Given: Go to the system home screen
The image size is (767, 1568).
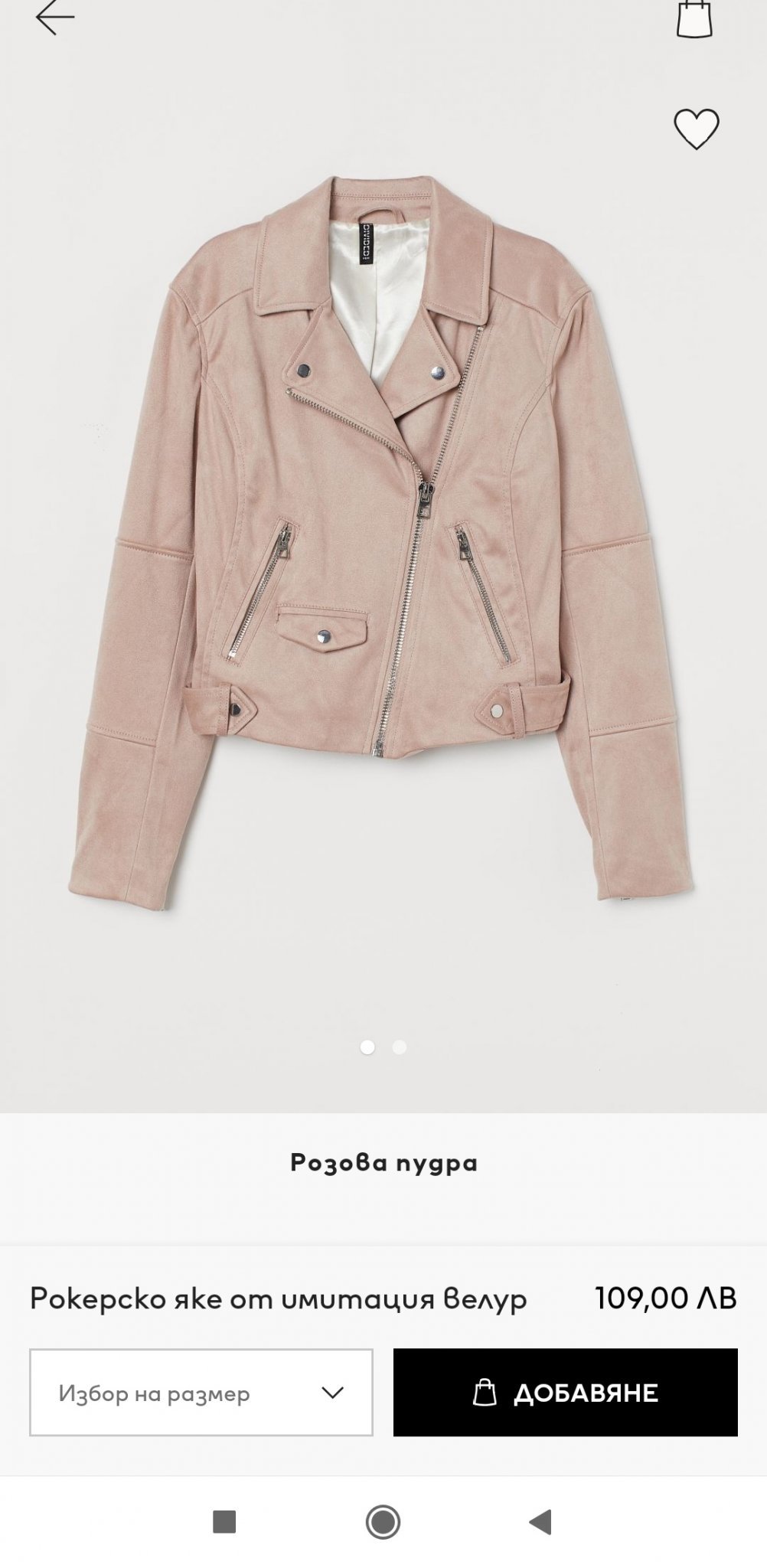Looking at the screenshot, I should pos(383,1522).
